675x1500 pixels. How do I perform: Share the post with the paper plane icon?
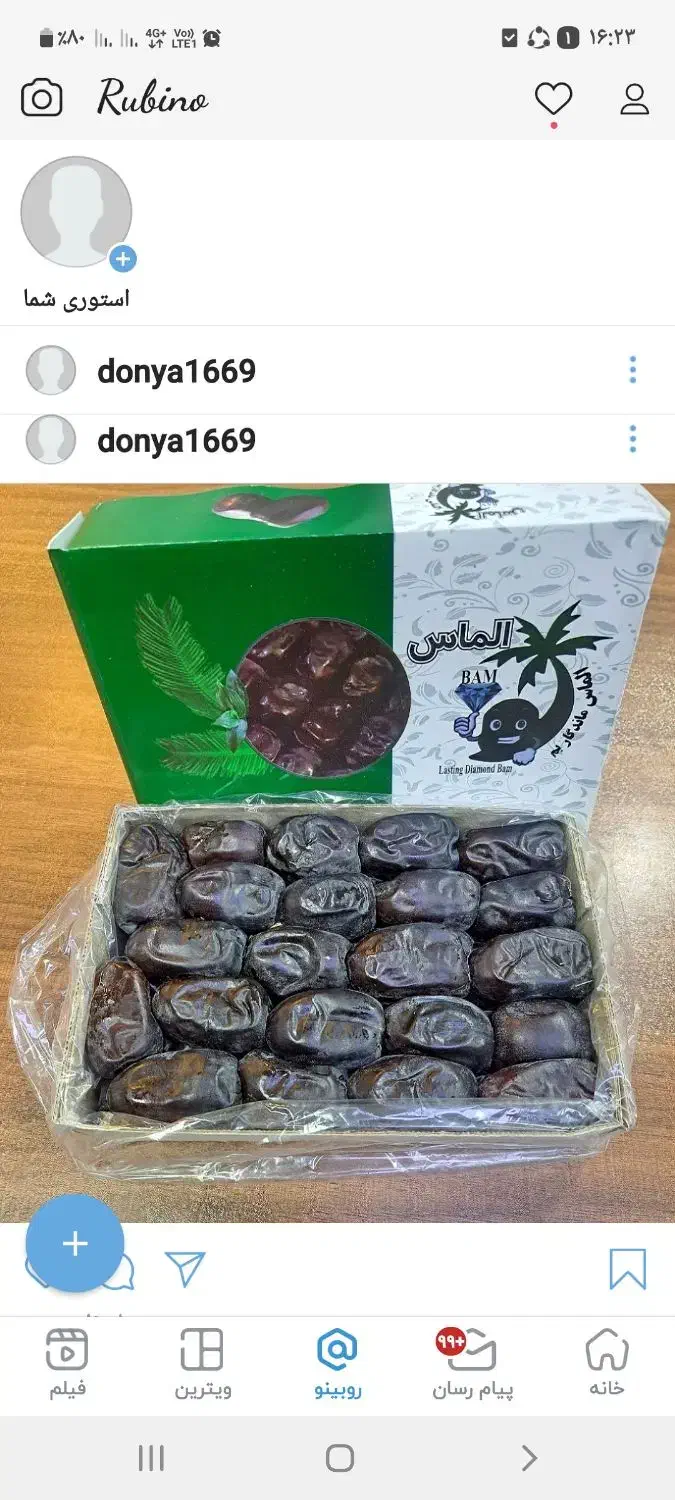185,1269
